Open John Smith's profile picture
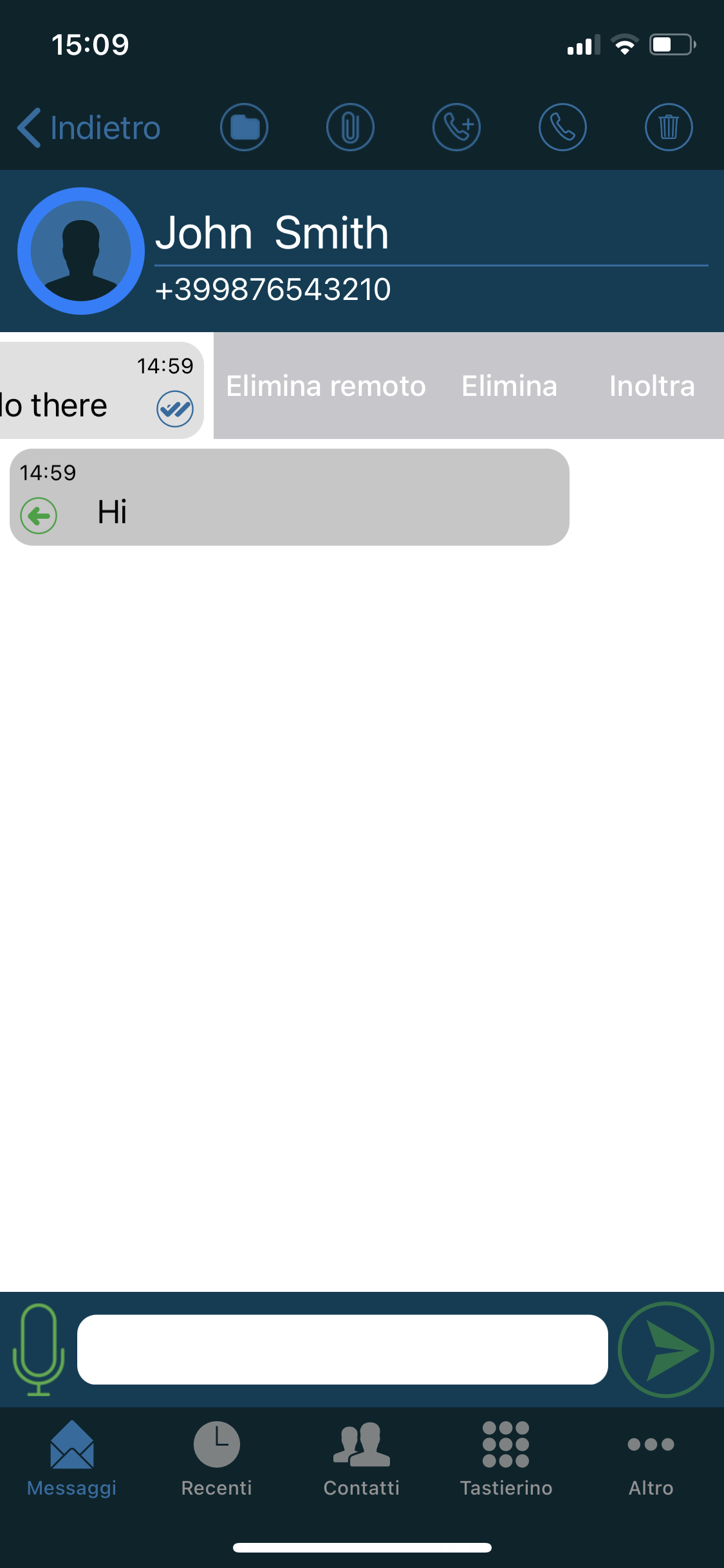724x1568 pixels. tap(81, 251)
